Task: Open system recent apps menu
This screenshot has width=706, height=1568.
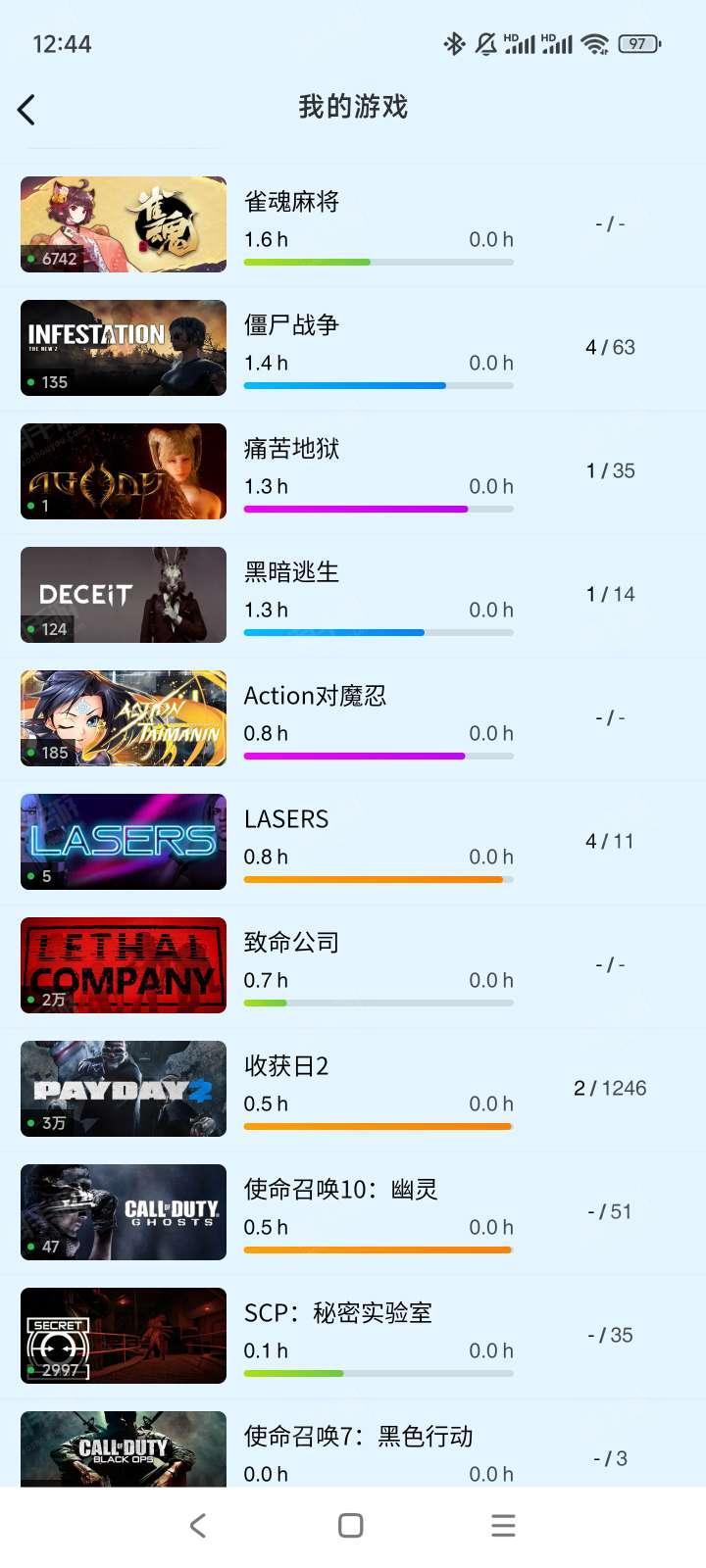Action: tap(503, 1525)
